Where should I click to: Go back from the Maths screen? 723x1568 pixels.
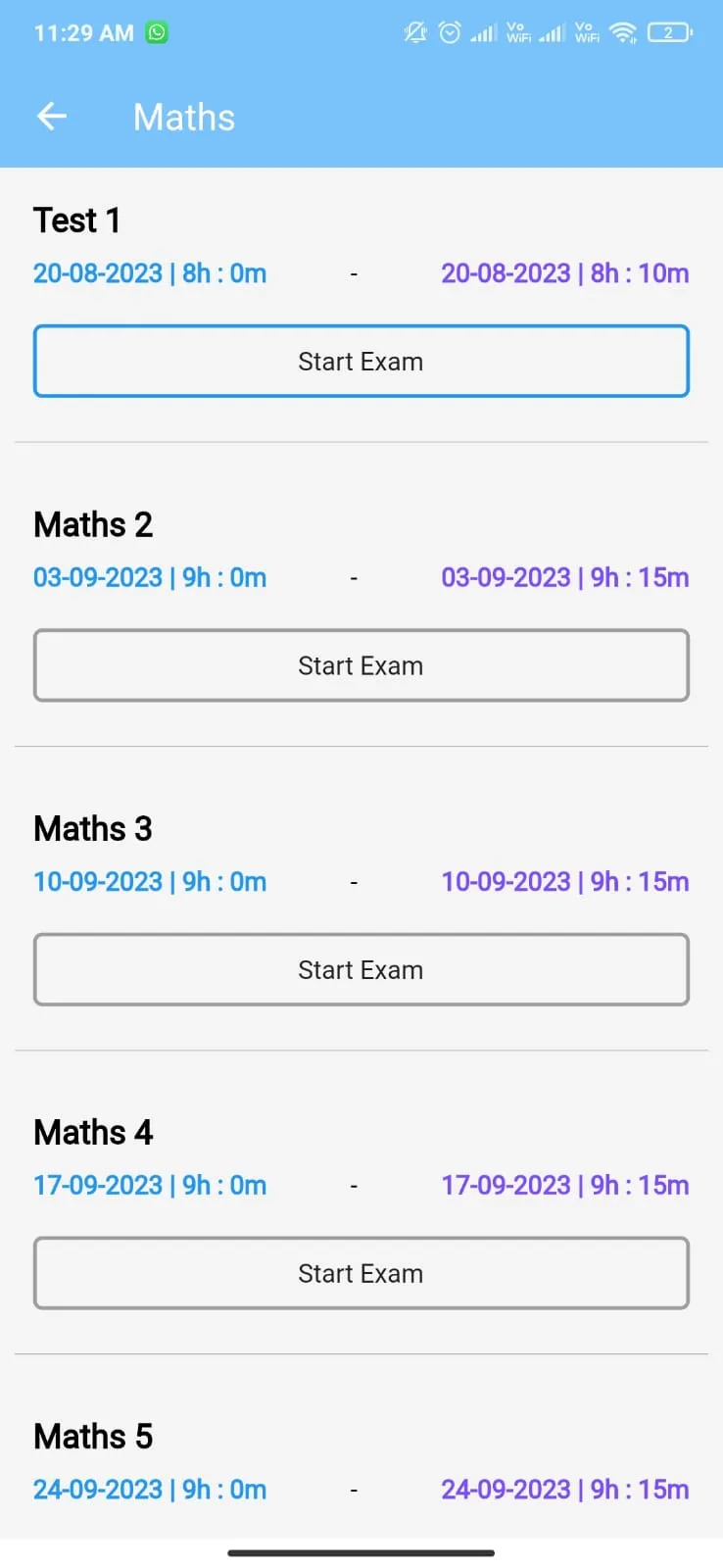point(52,118)
